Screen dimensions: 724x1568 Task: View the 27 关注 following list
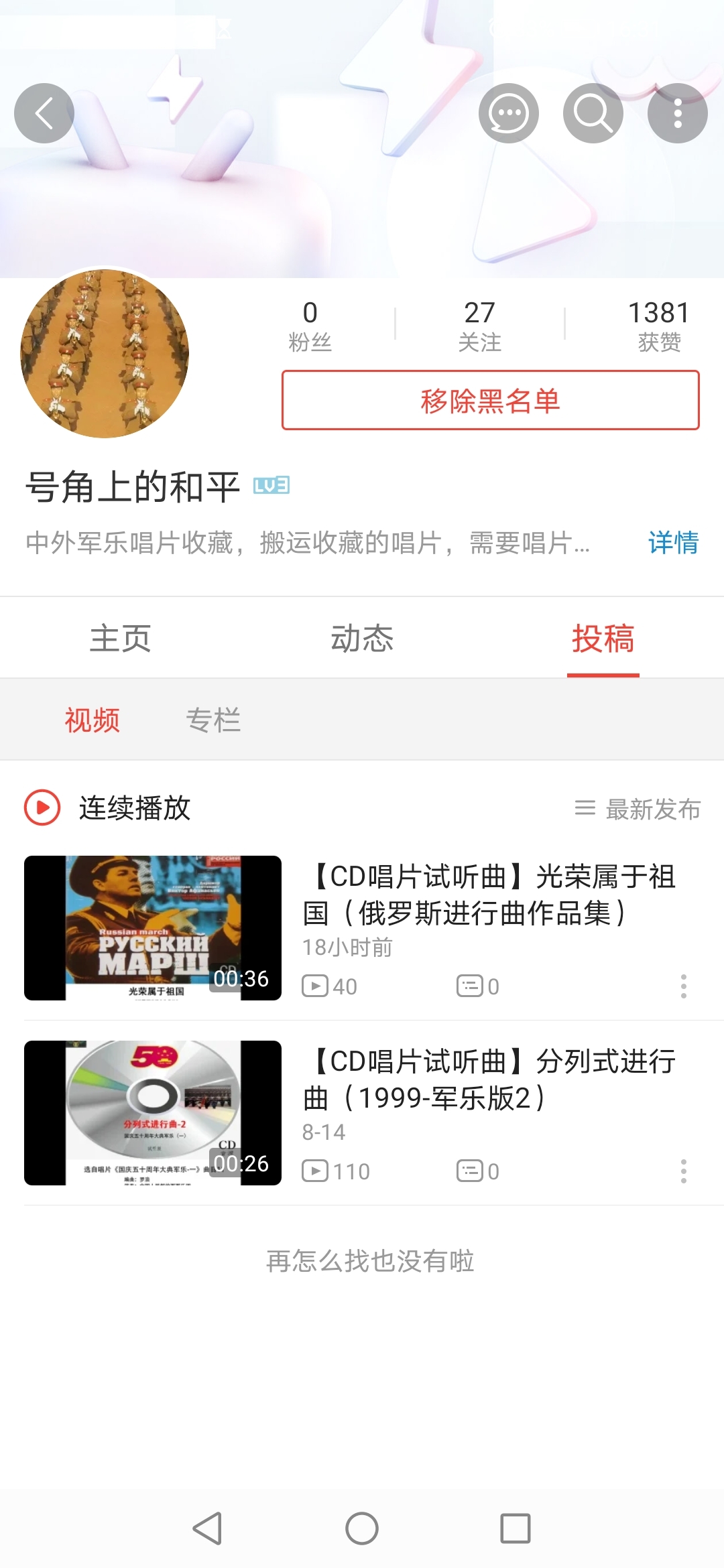coord(479,326)
